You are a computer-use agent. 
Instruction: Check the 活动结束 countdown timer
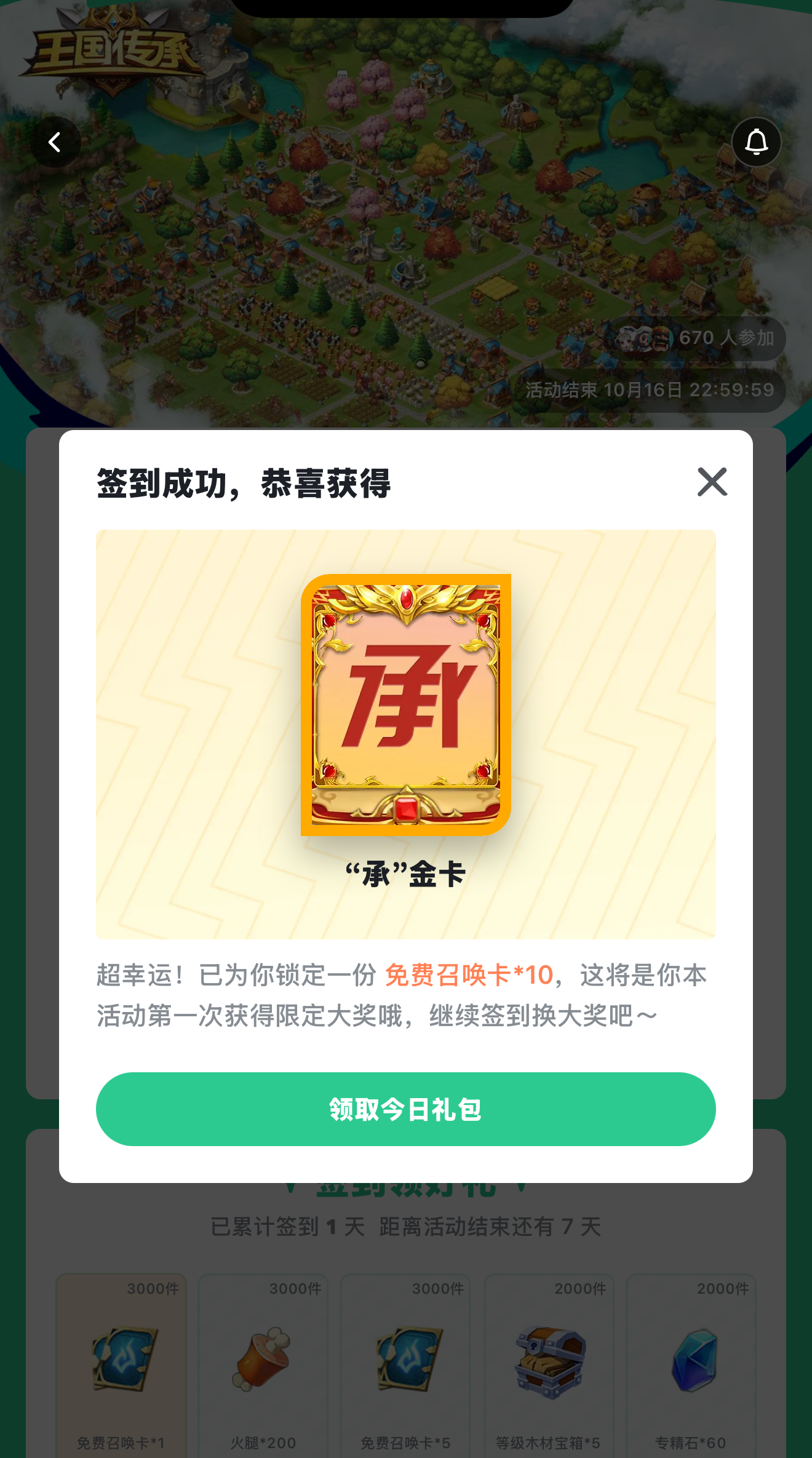pos(650,389)
